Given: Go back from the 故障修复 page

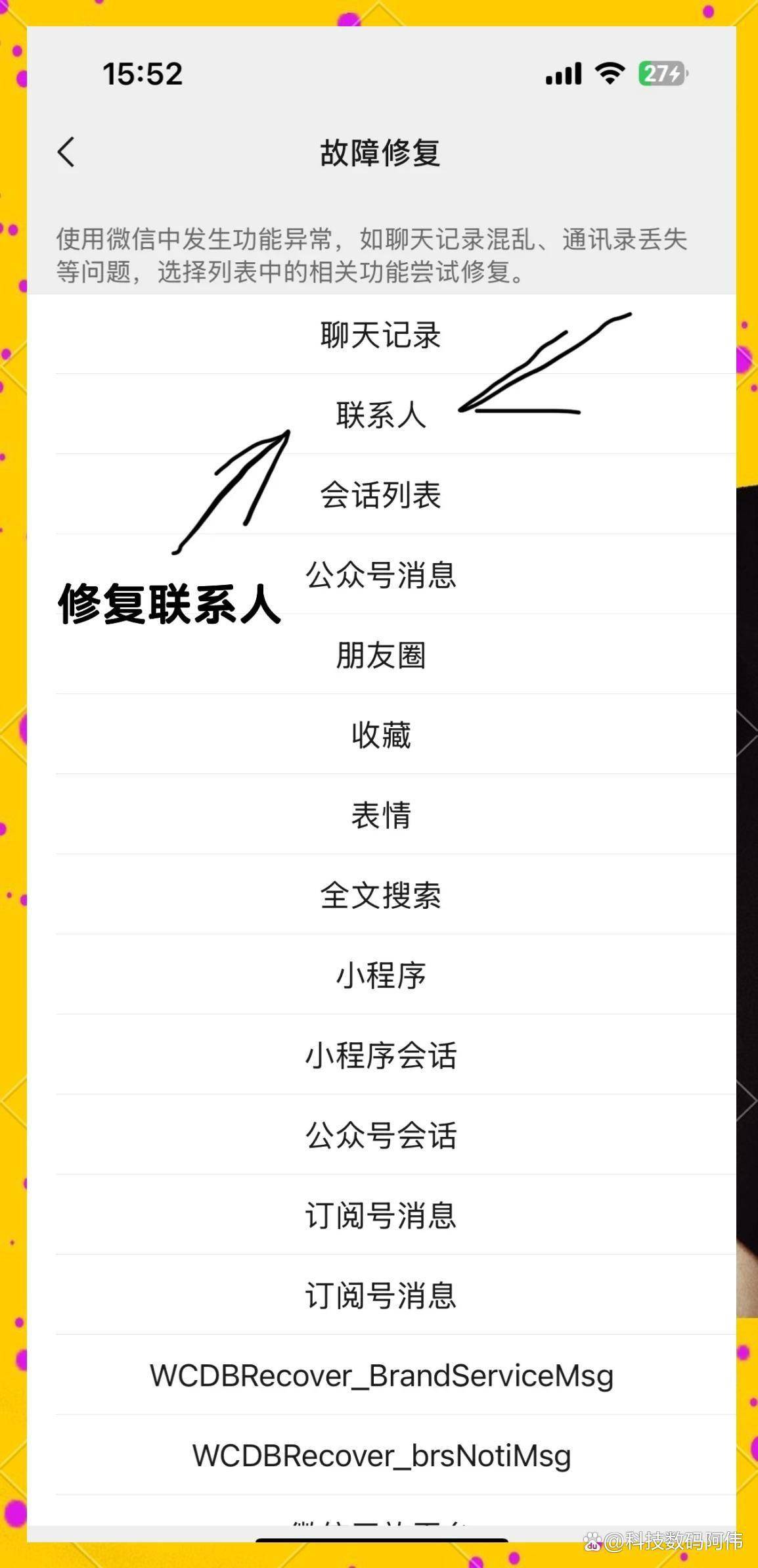Looking at the screenshot, I should point(66,152).
